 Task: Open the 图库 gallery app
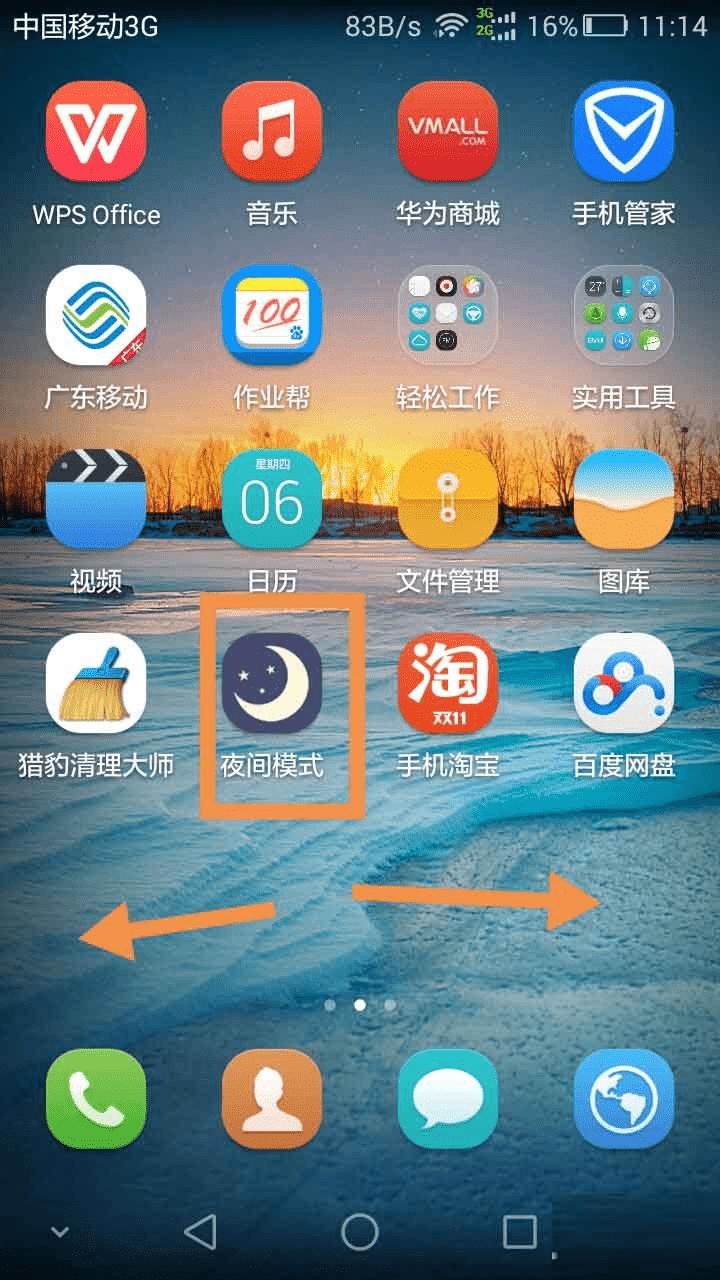(624, 500)
